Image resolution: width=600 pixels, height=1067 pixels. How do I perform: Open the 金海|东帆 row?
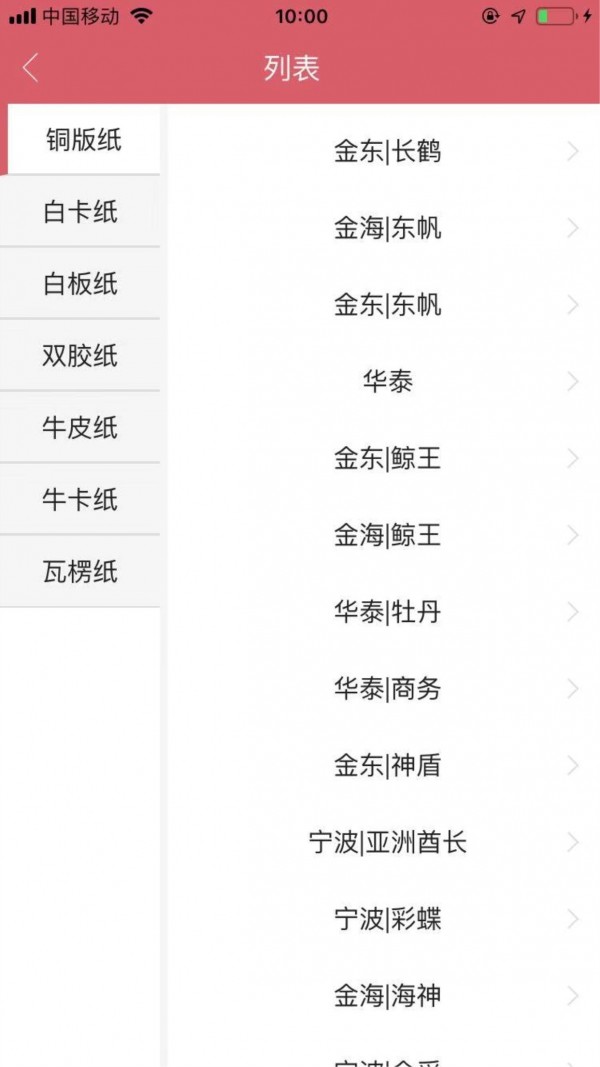[x=387, y=229]
